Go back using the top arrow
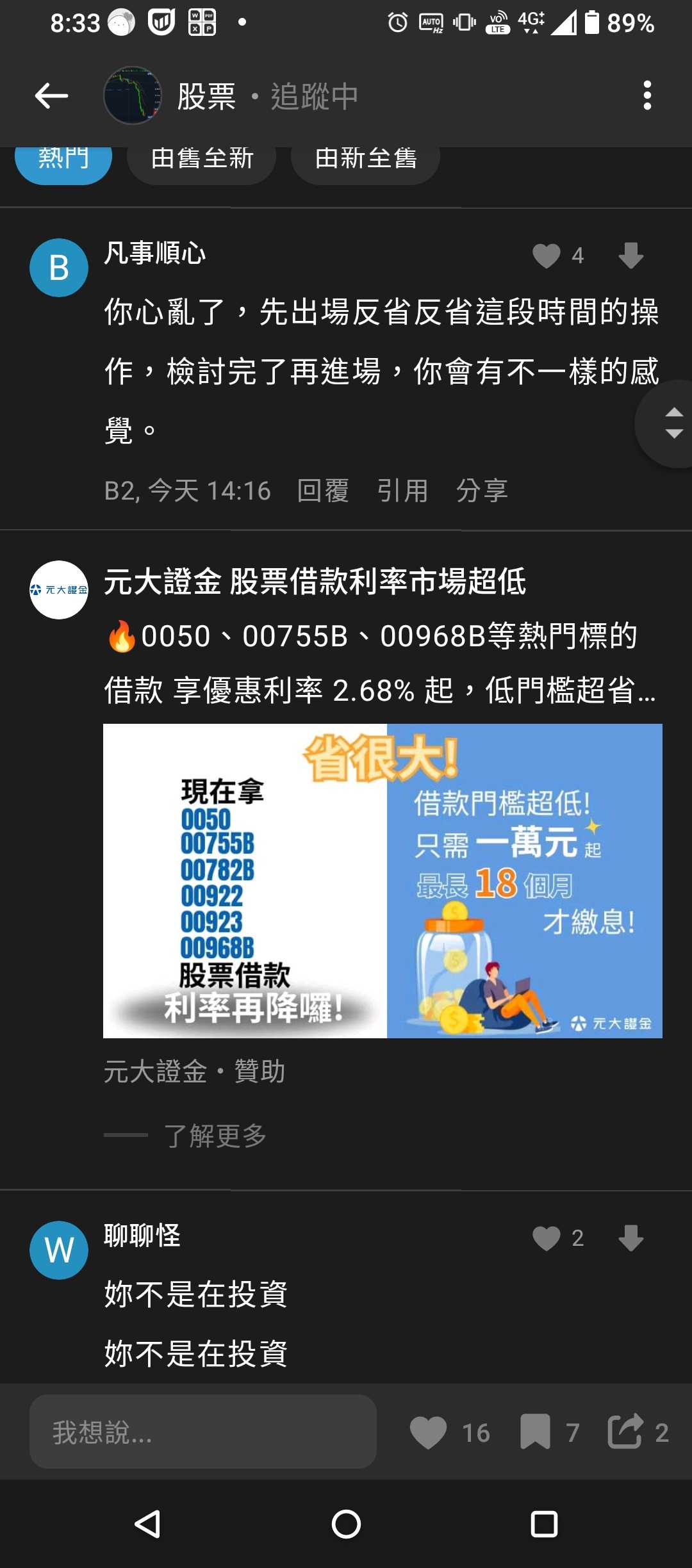692x1568 pixels. [x=51, y=96]
